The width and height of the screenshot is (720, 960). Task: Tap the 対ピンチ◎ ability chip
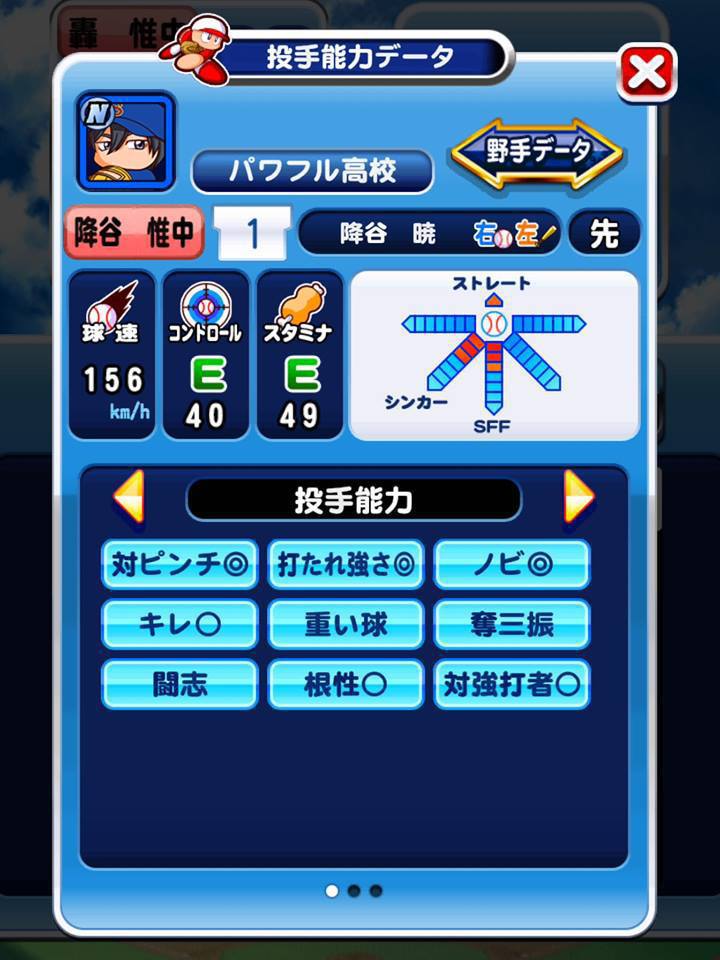pos(180,565)
